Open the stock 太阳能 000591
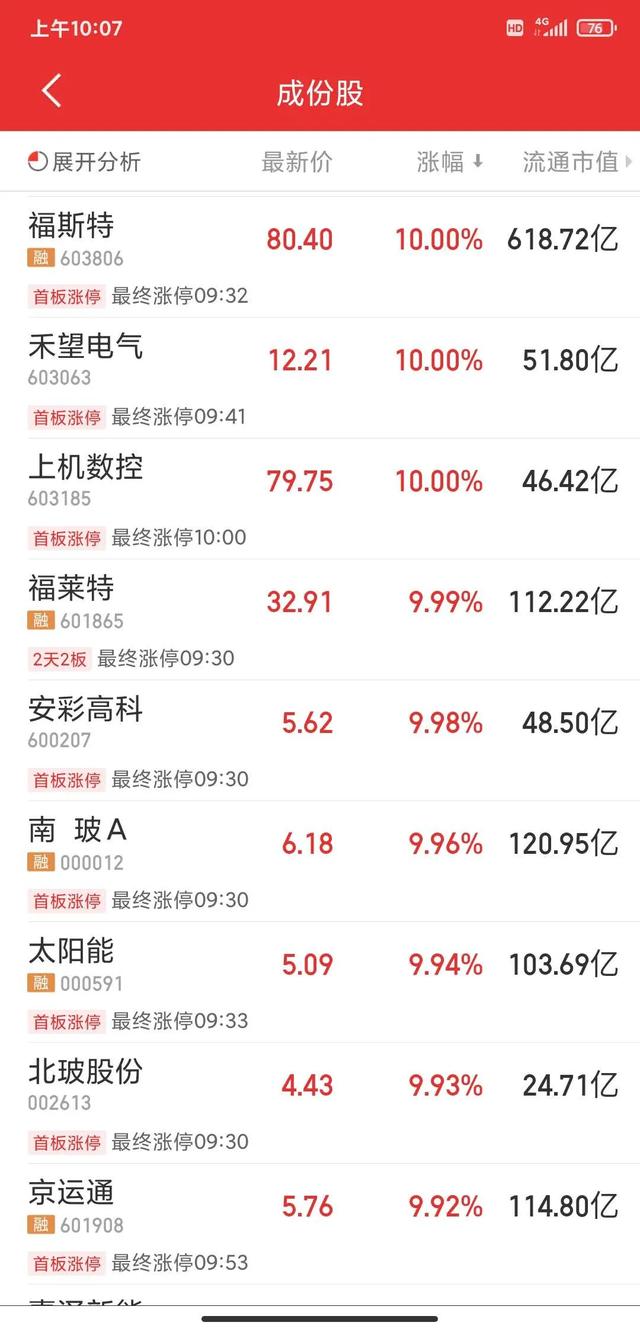Viewport: 640px width, 1332px height. pos(320,983)
